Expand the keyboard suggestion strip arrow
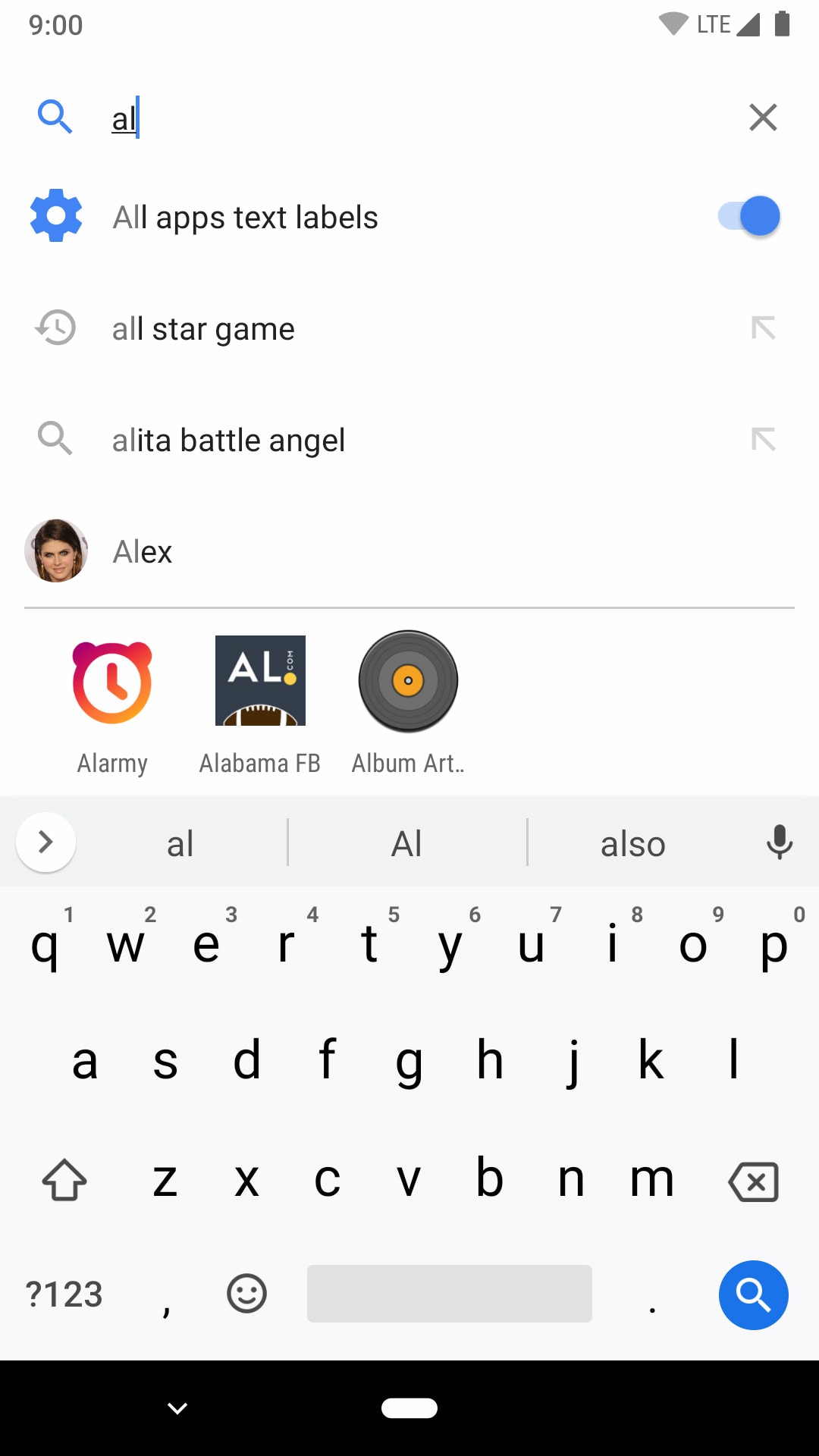Image resolution: width=819 pixels, height=1456 pixels. point(45,843)
